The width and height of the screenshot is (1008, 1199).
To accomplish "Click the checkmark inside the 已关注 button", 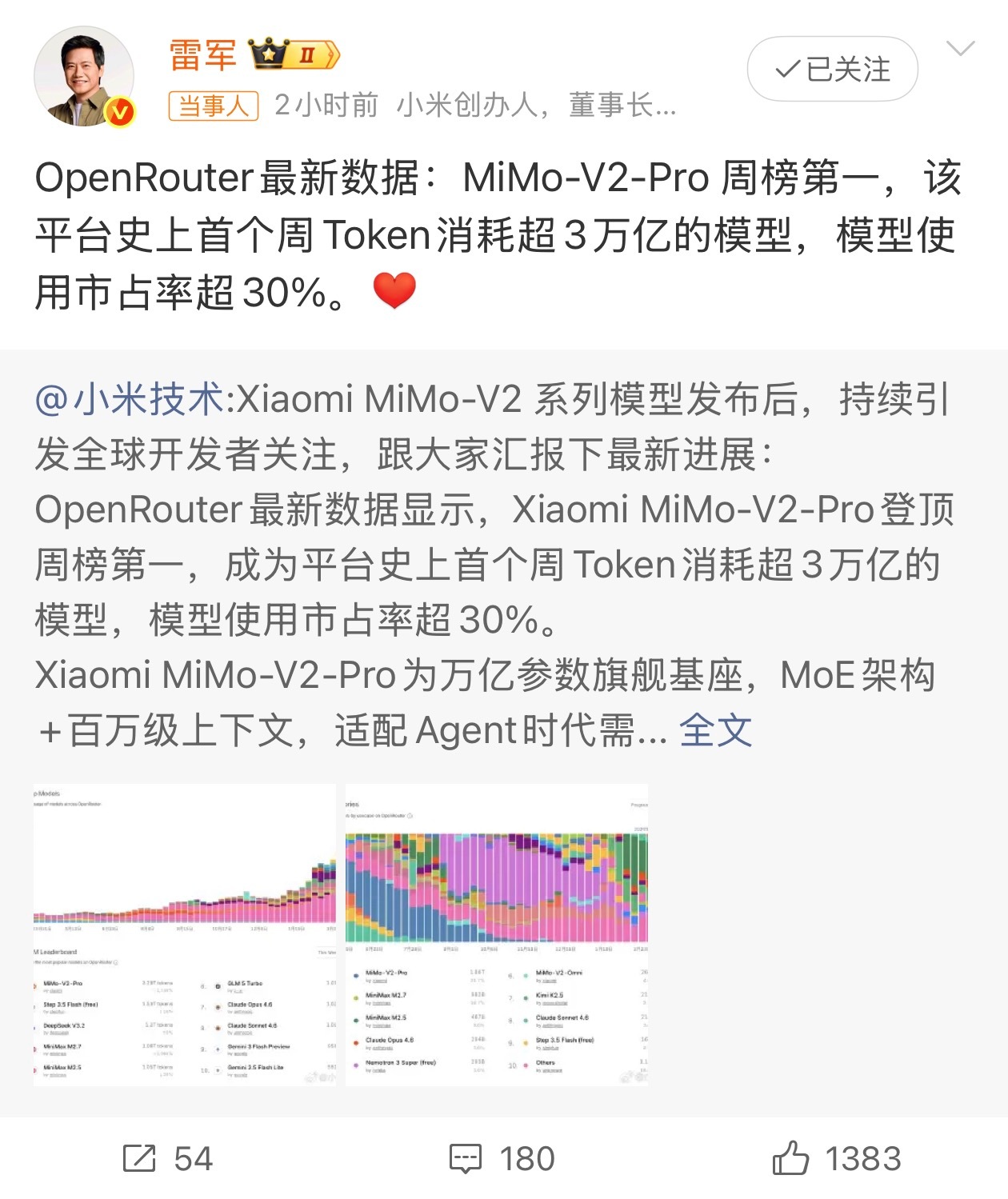I will [786, 70].
